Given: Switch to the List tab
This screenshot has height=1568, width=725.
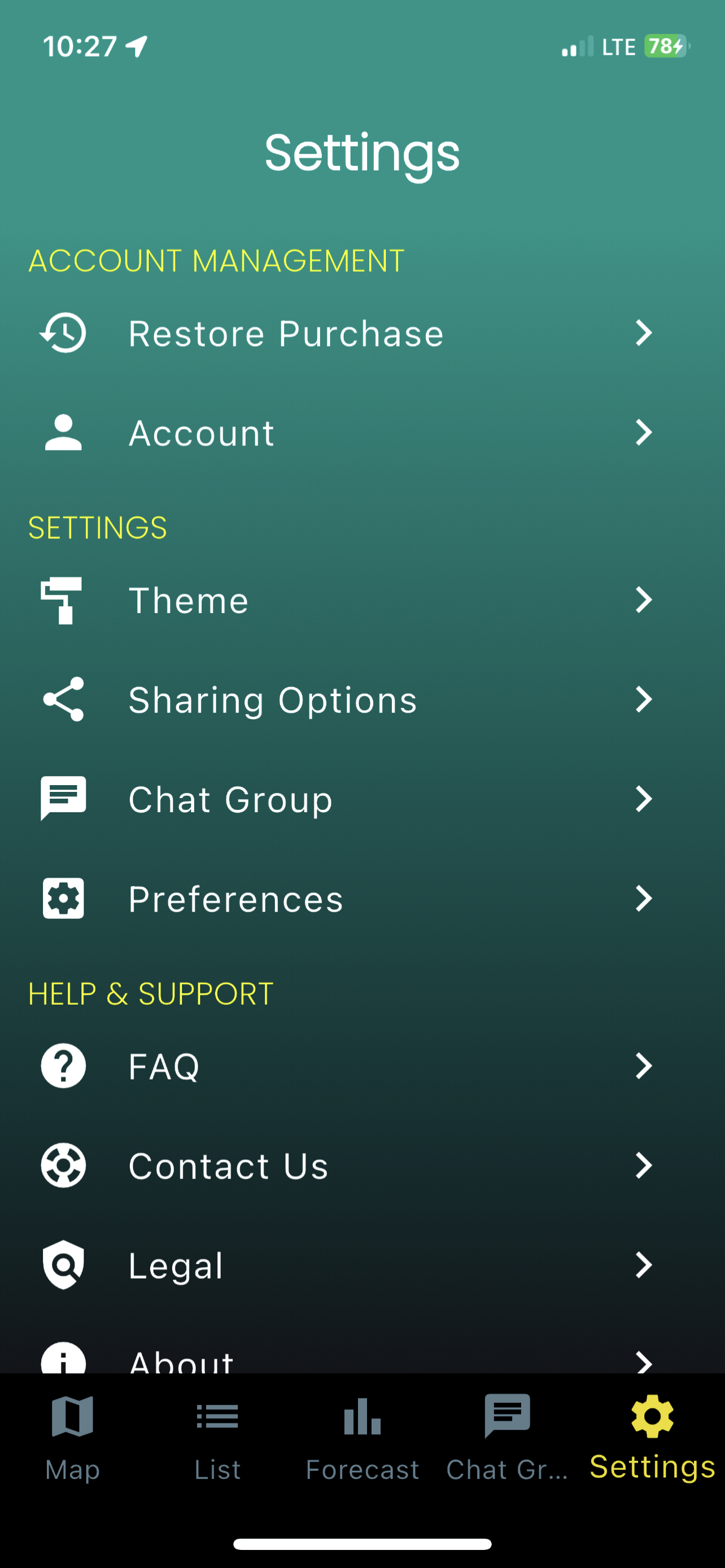Looking at the screenshot, I should [x=217, y=1438].
